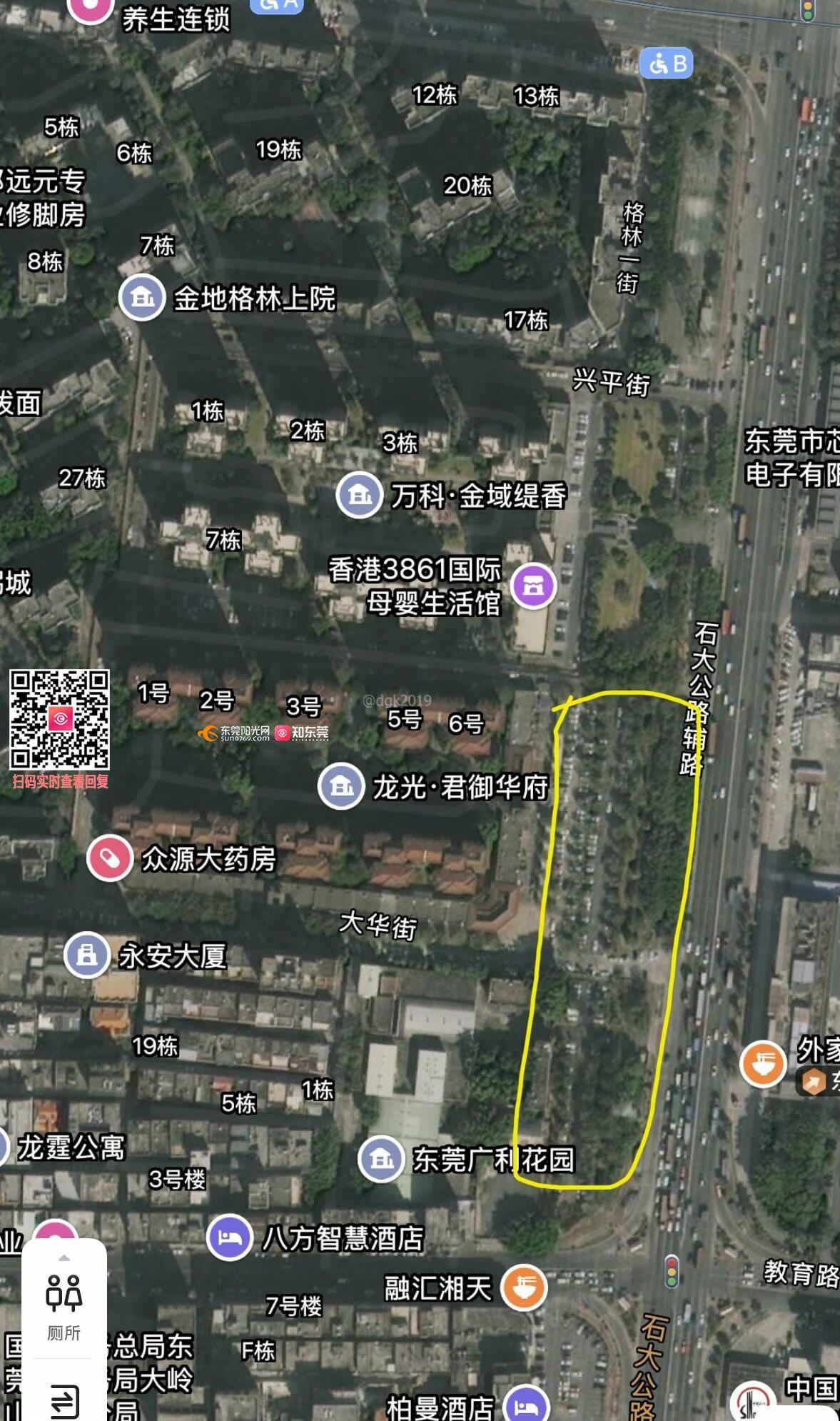Open the 万科·金域缇香 map marker
The image size is (840, 1421).
click(360, 495)
